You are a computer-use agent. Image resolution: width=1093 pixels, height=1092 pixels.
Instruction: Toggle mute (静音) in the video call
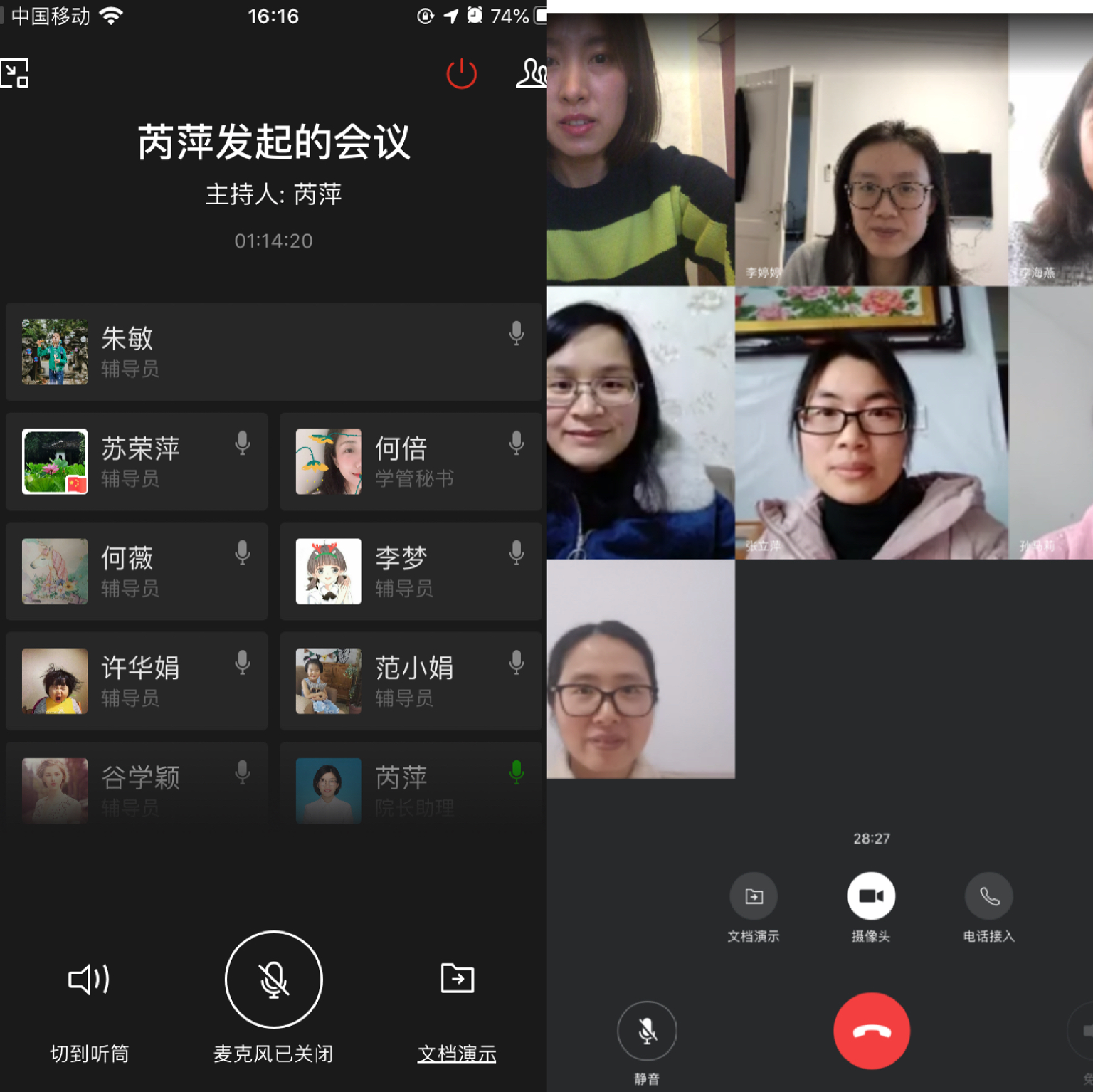click(x=647, y=1031)
